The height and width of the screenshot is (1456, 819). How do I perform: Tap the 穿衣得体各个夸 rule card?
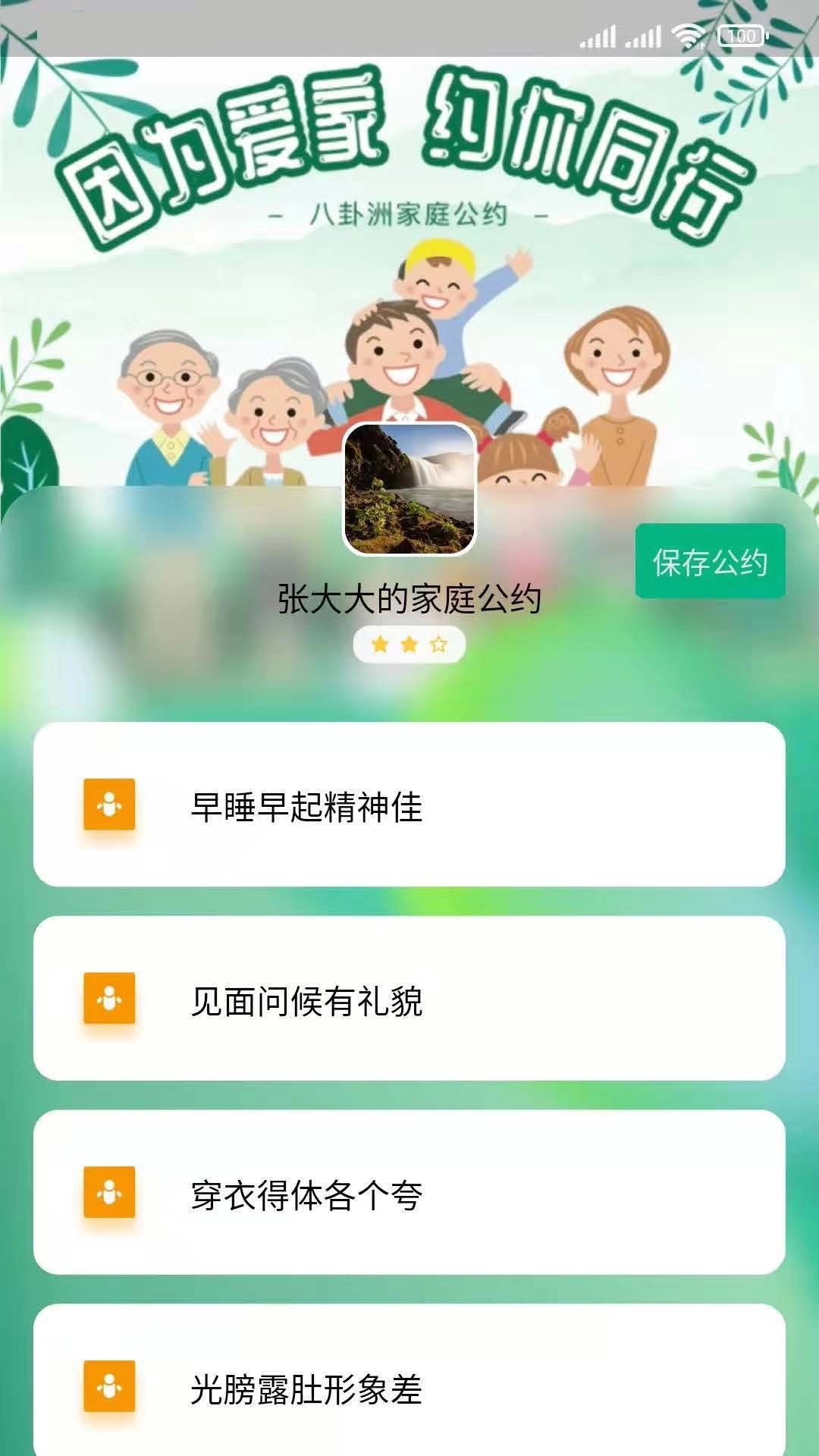click(x=409, y=1191)
